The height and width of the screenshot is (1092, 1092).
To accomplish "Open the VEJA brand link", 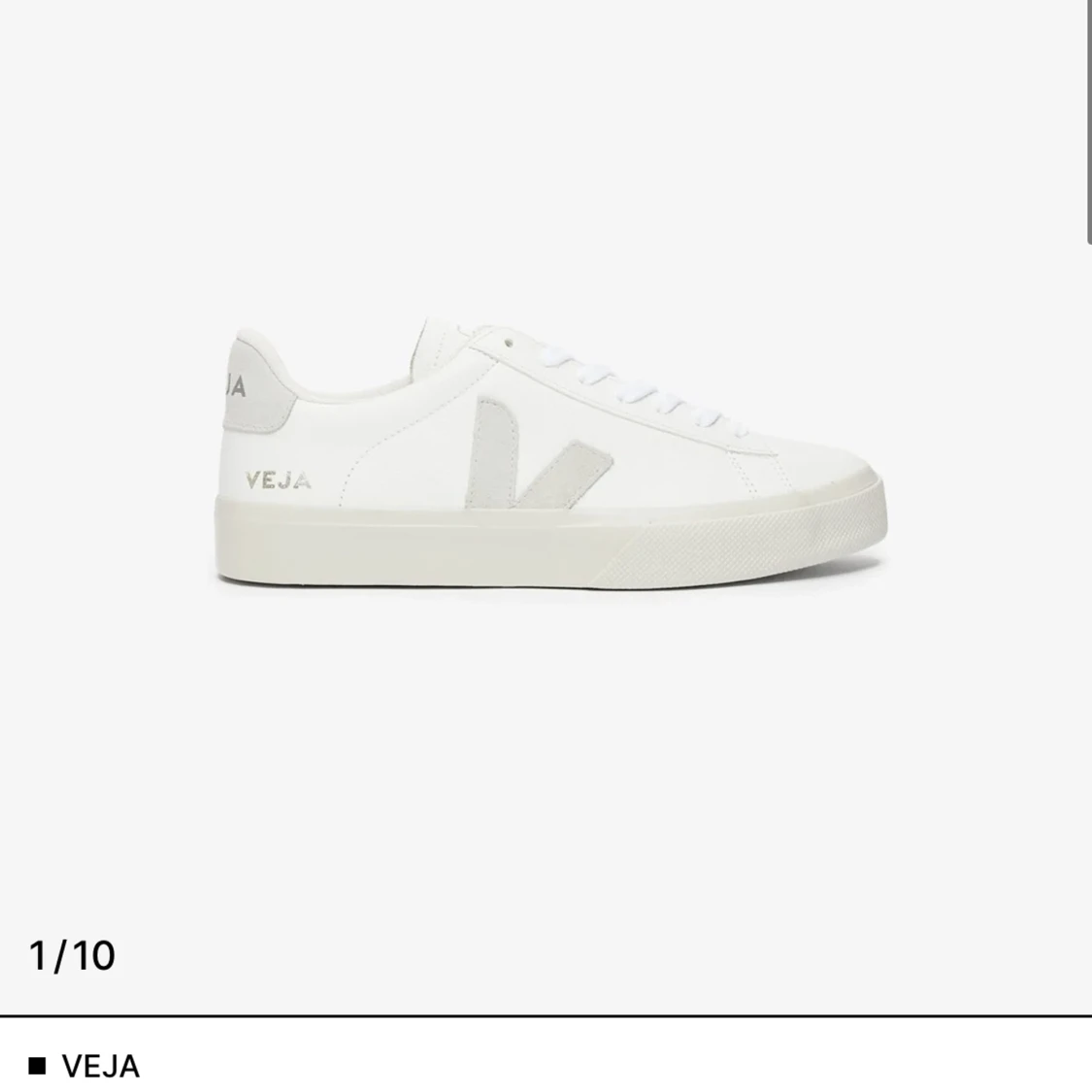I will pos(100,1066).
